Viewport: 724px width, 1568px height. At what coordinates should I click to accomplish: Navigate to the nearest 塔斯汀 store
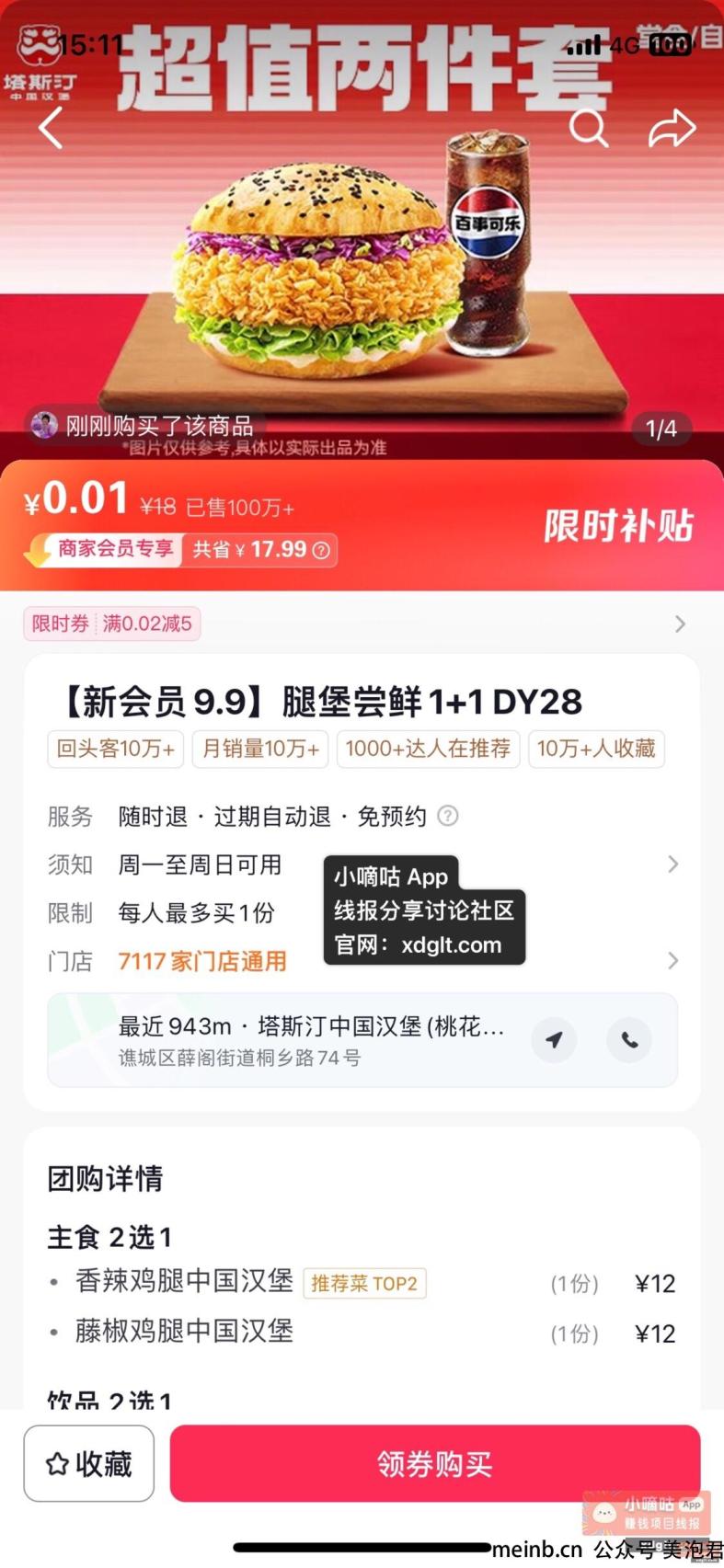point(554,1040)
